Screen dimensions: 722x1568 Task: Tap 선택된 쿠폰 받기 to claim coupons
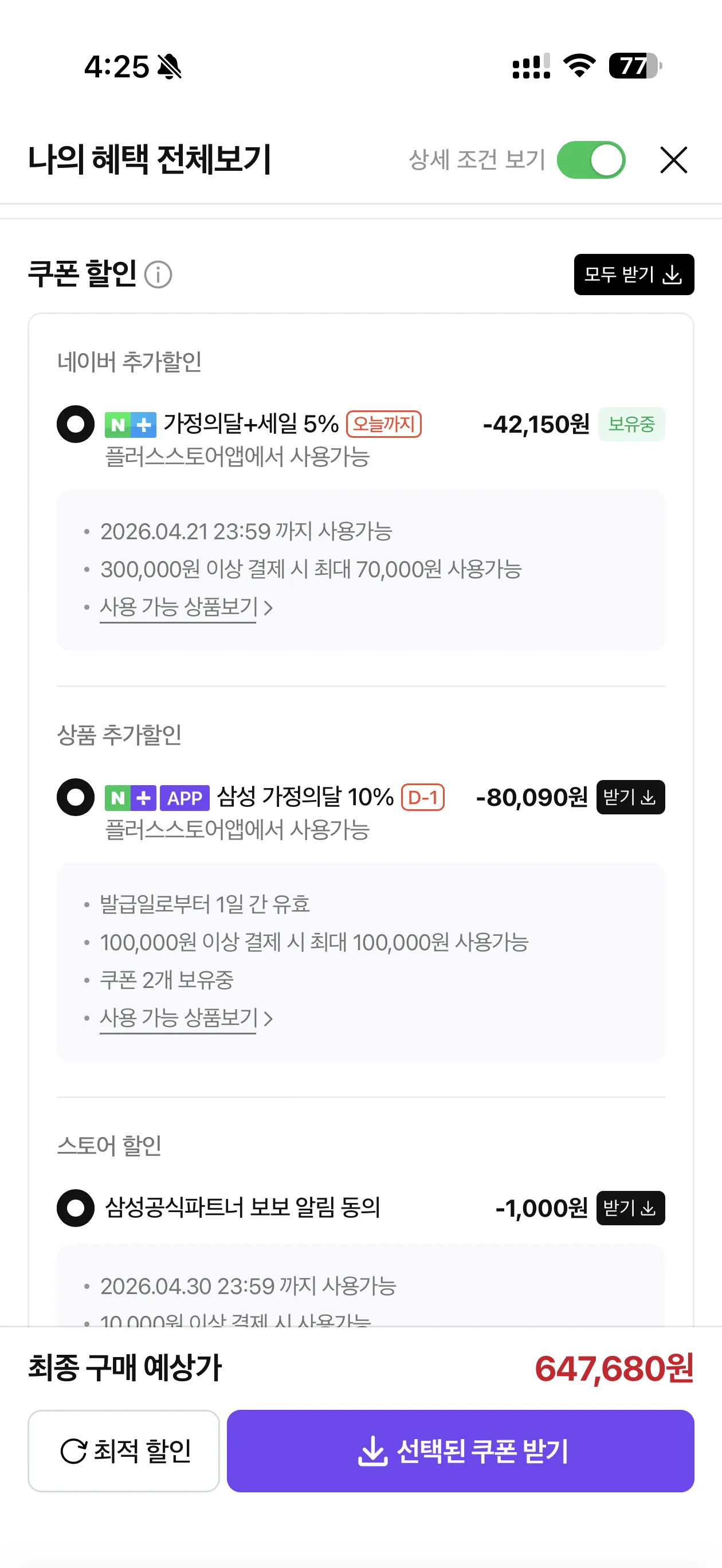pos(460,1451)
